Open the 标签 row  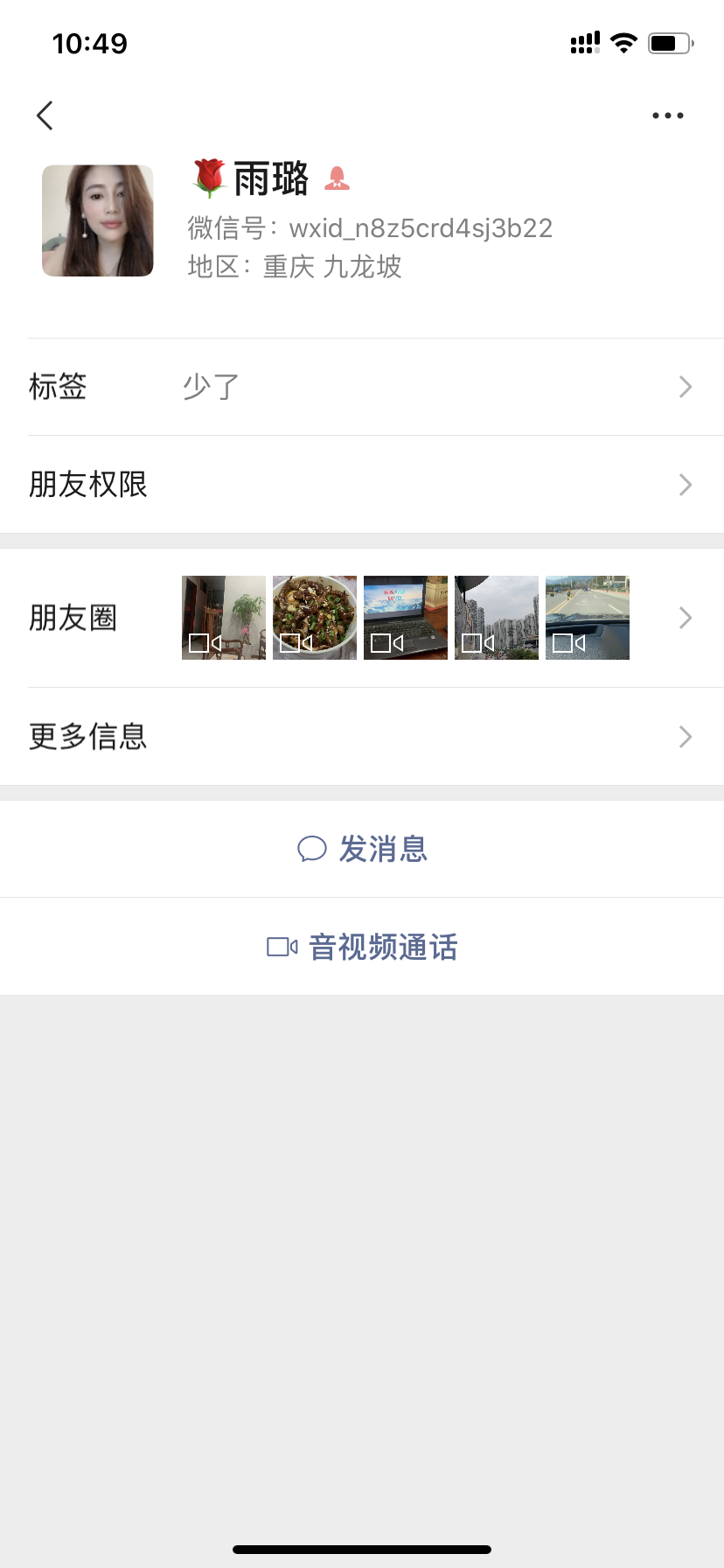(362, 387)
